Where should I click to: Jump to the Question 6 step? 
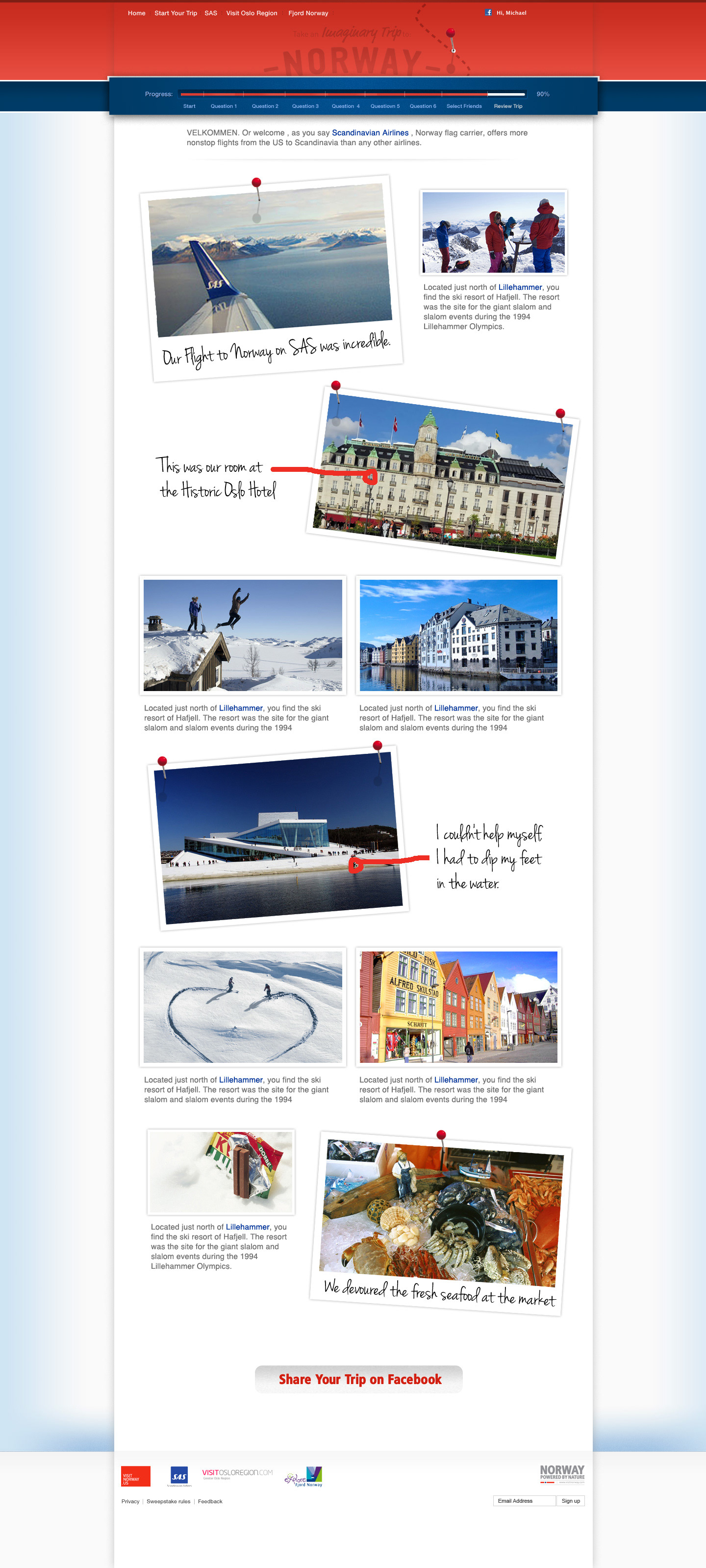[423, 106]
